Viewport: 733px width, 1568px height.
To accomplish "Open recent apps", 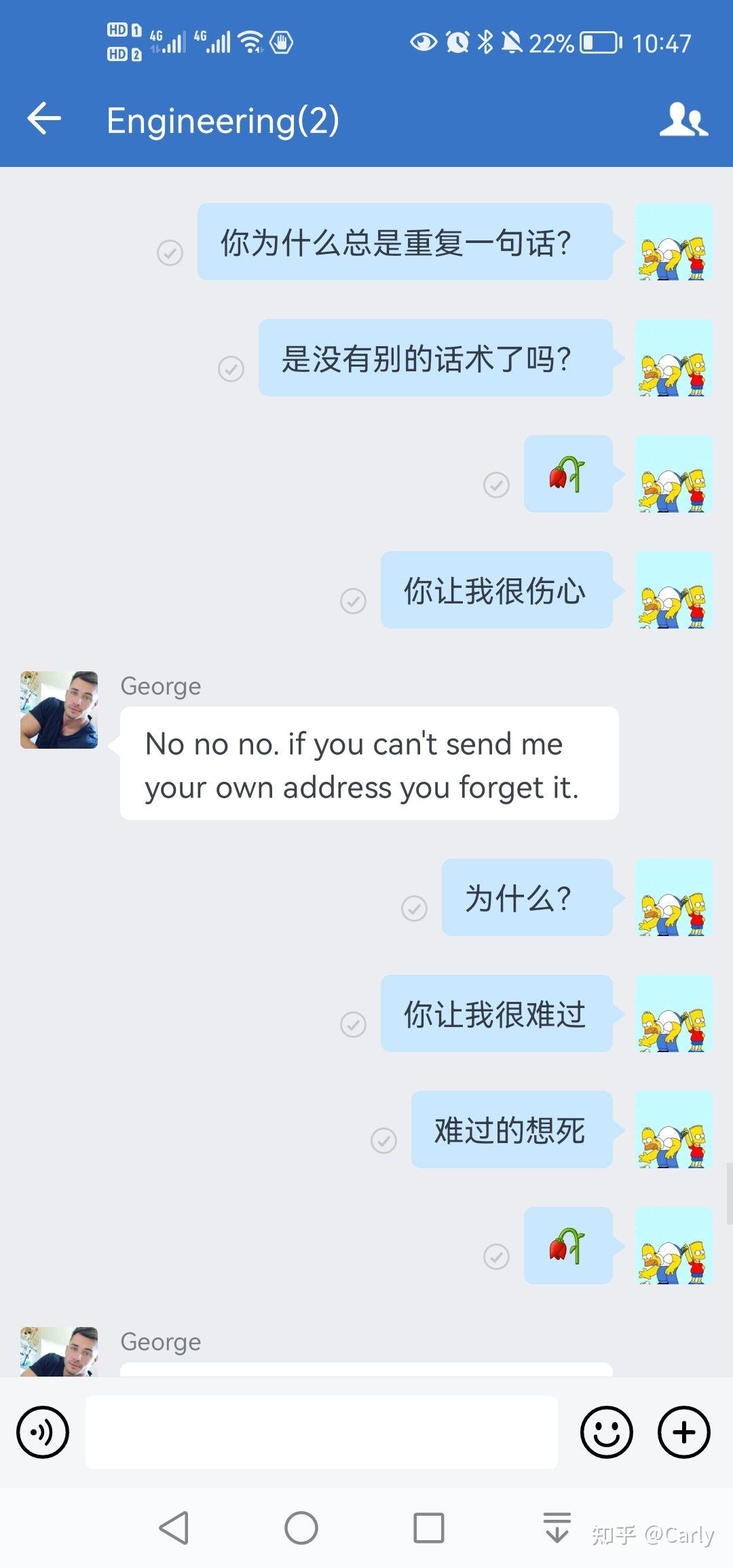I will point(429,1528).
